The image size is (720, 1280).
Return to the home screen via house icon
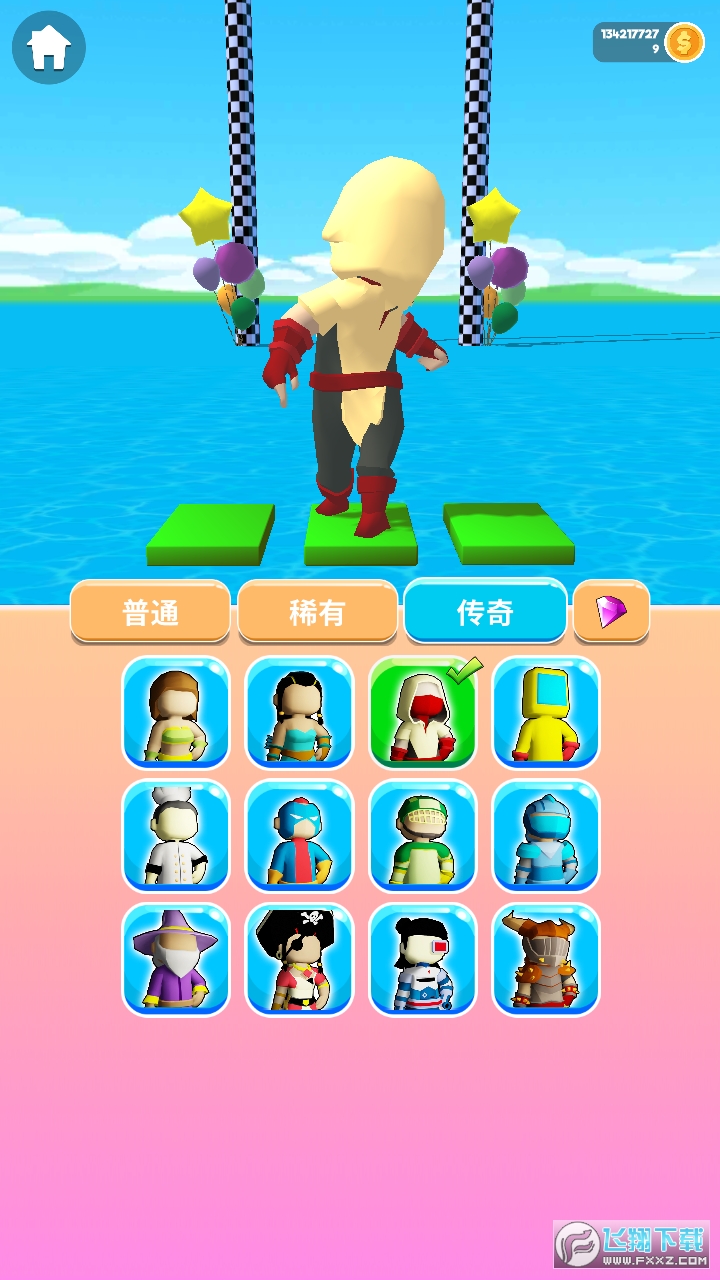pos(48,47)
